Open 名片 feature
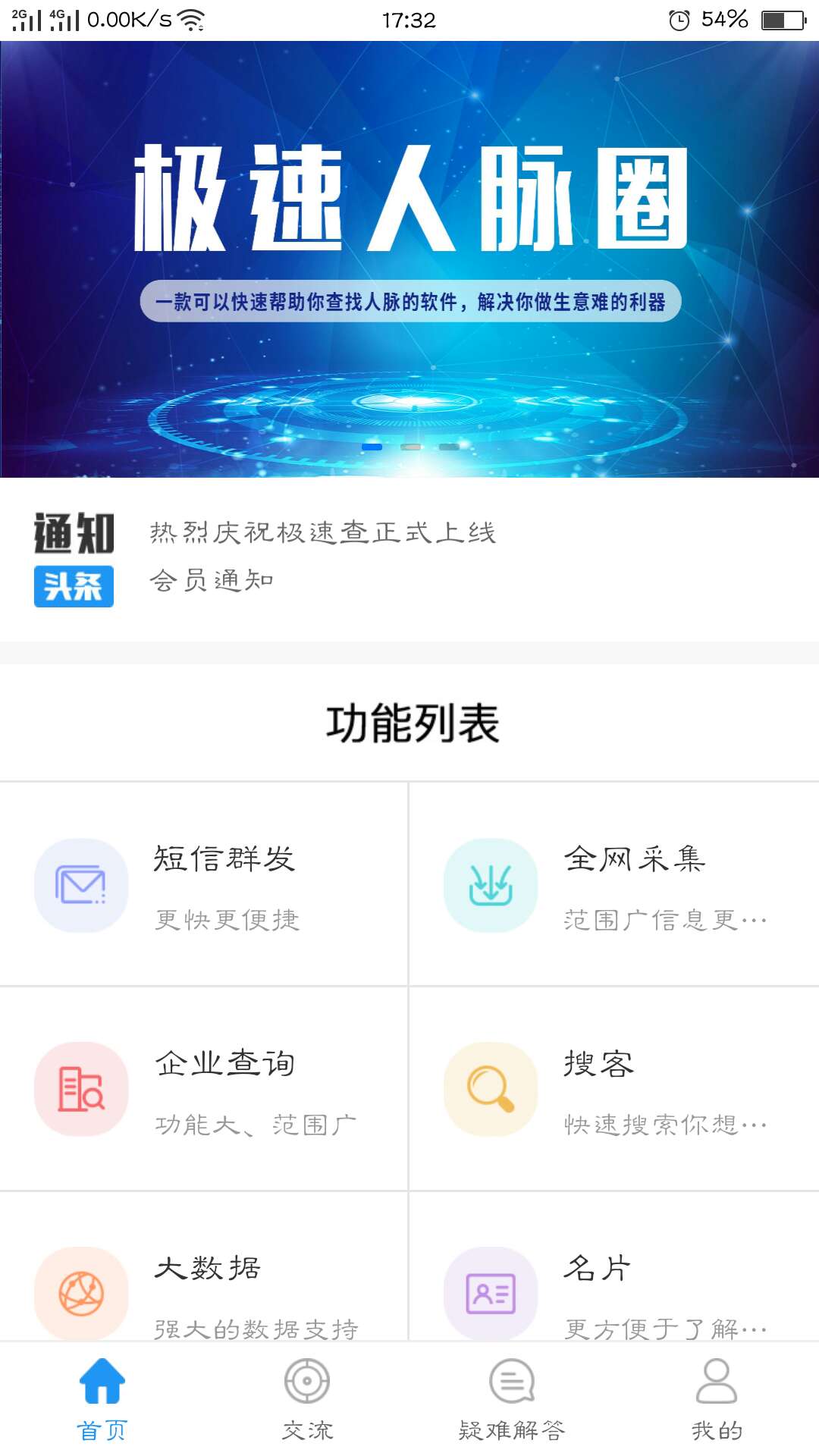This screenshot has height=1456, width=819. click(614, 1266)
